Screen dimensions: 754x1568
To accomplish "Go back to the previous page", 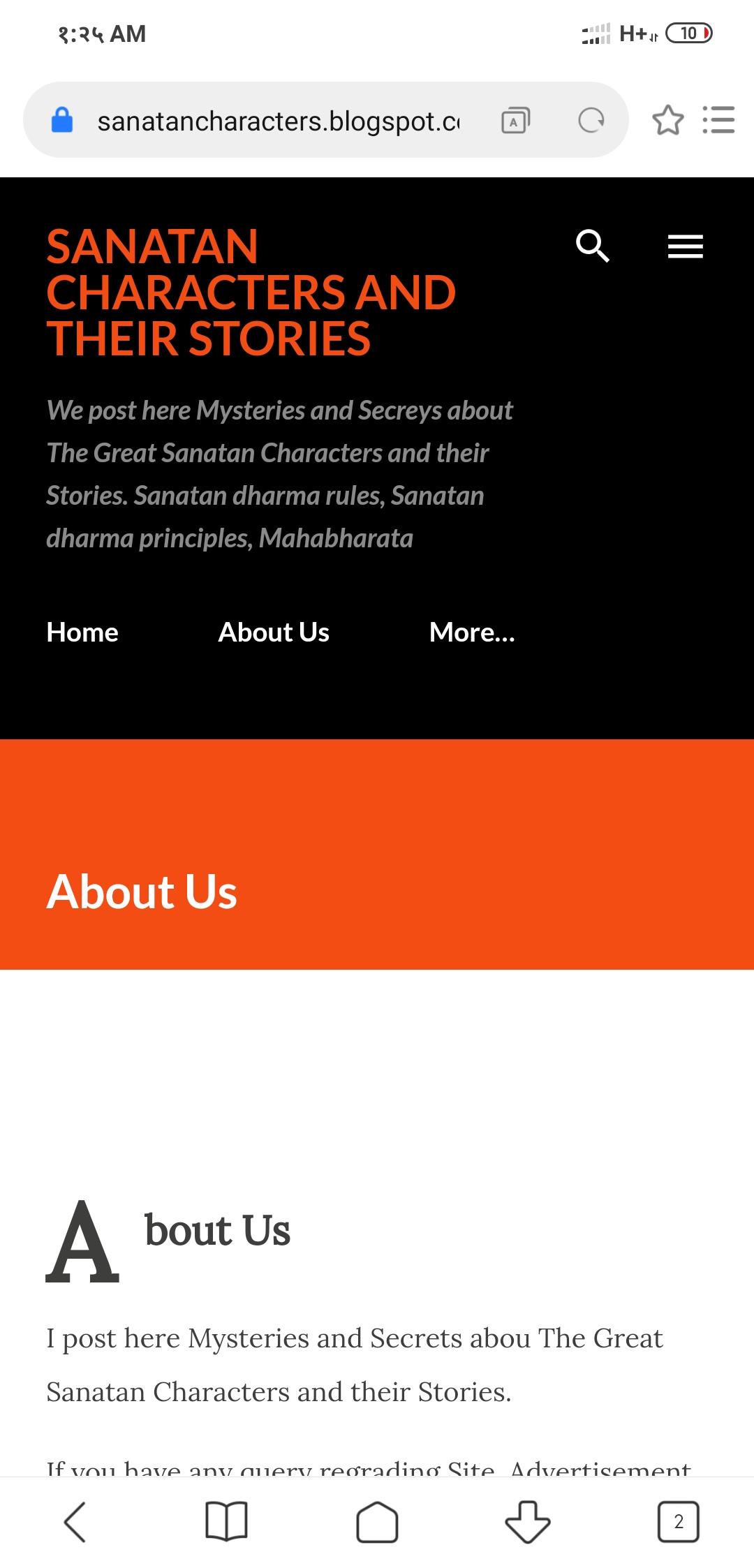I will [x=75, y=1522].
